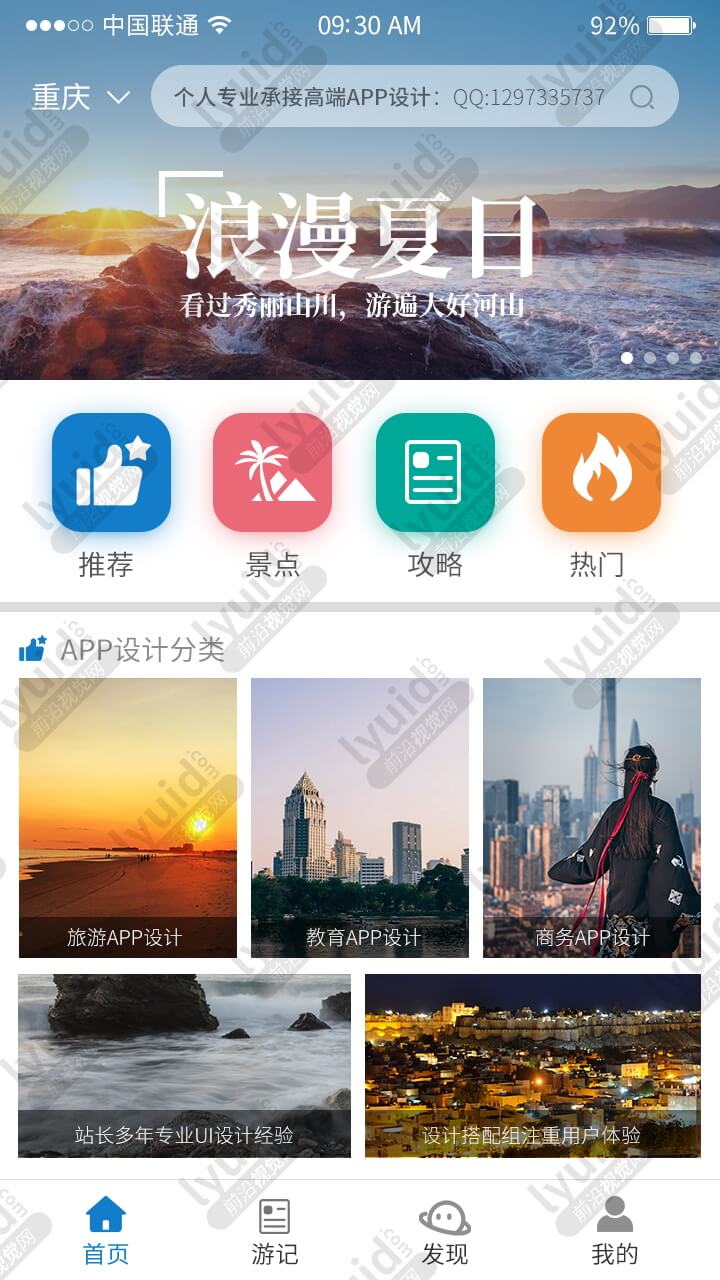Open the 设计搭配组注重用户体验 card

pyautogui.click(x=533, y=1066)
